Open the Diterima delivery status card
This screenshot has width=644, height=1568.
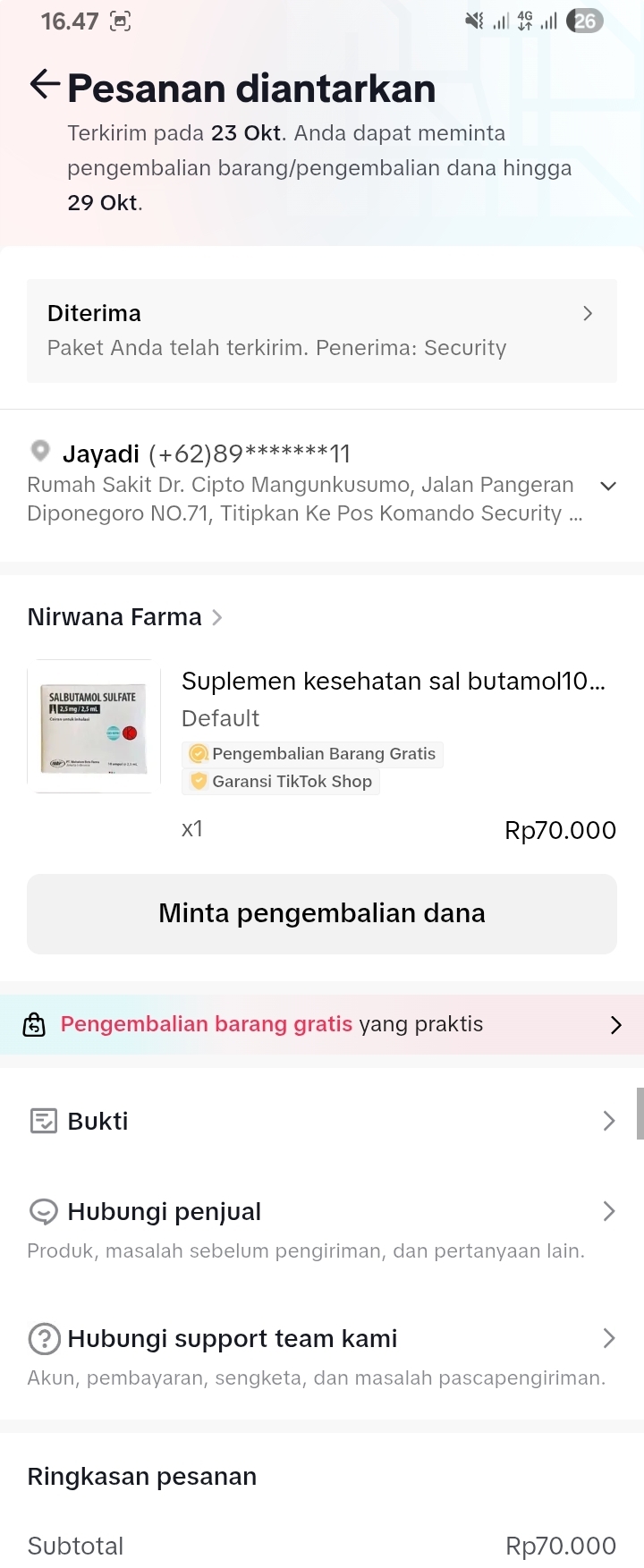[x=321, y=330]
